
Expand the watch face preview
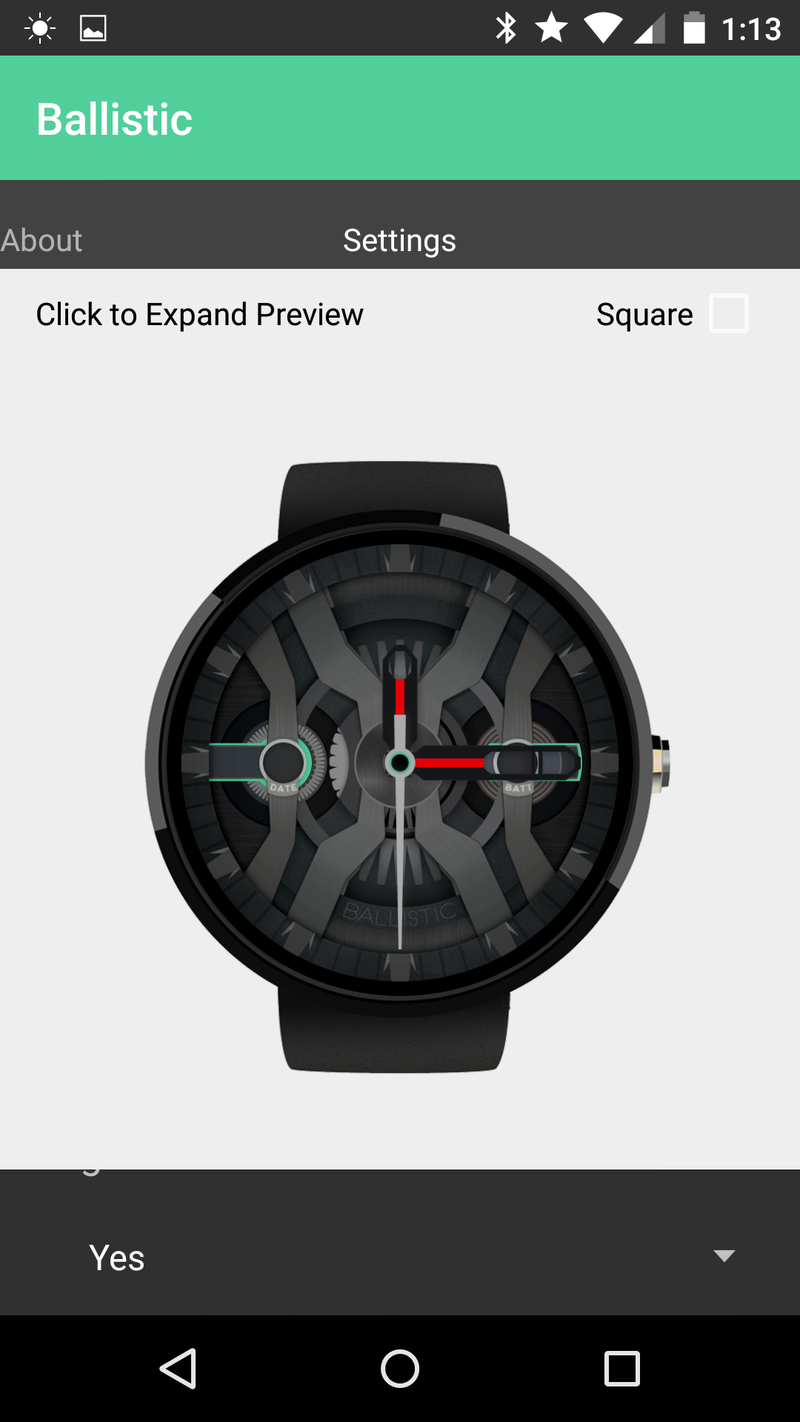[400, 765]
